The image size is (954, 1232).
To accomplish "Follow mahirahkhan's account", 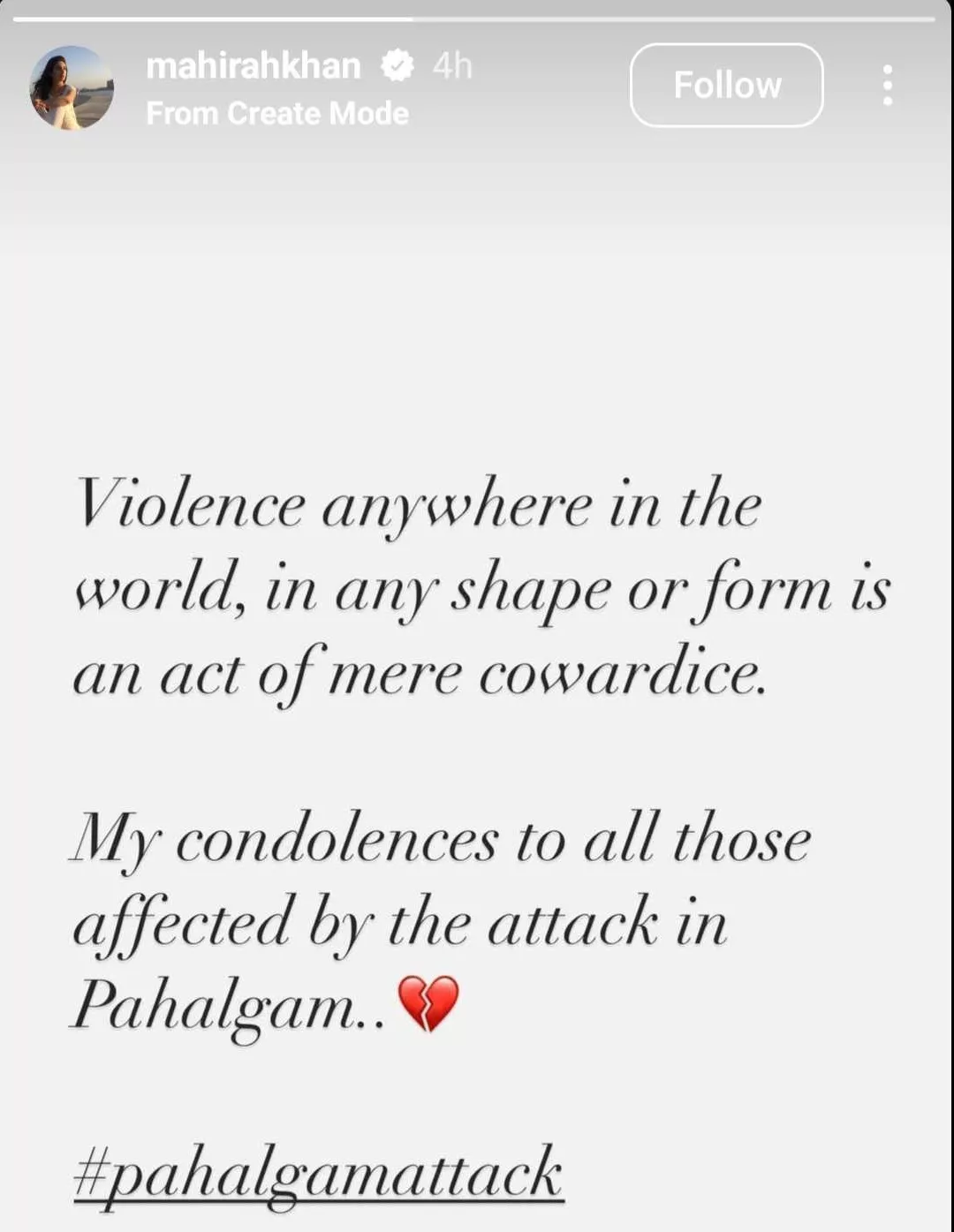I will (726, 86).
